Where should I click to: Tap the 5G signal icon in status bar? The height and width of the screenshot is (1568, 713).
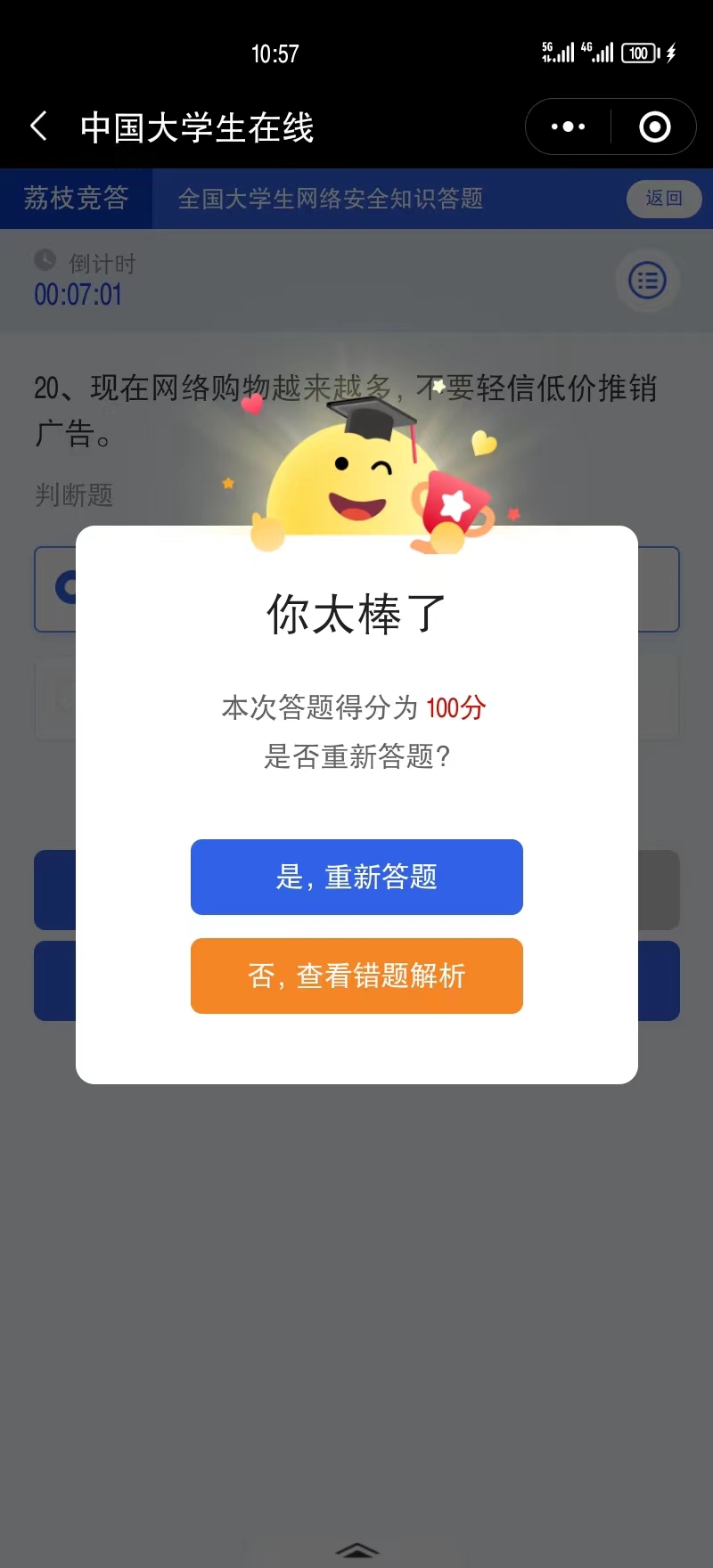pyautogui.click(x=557, y=53)
